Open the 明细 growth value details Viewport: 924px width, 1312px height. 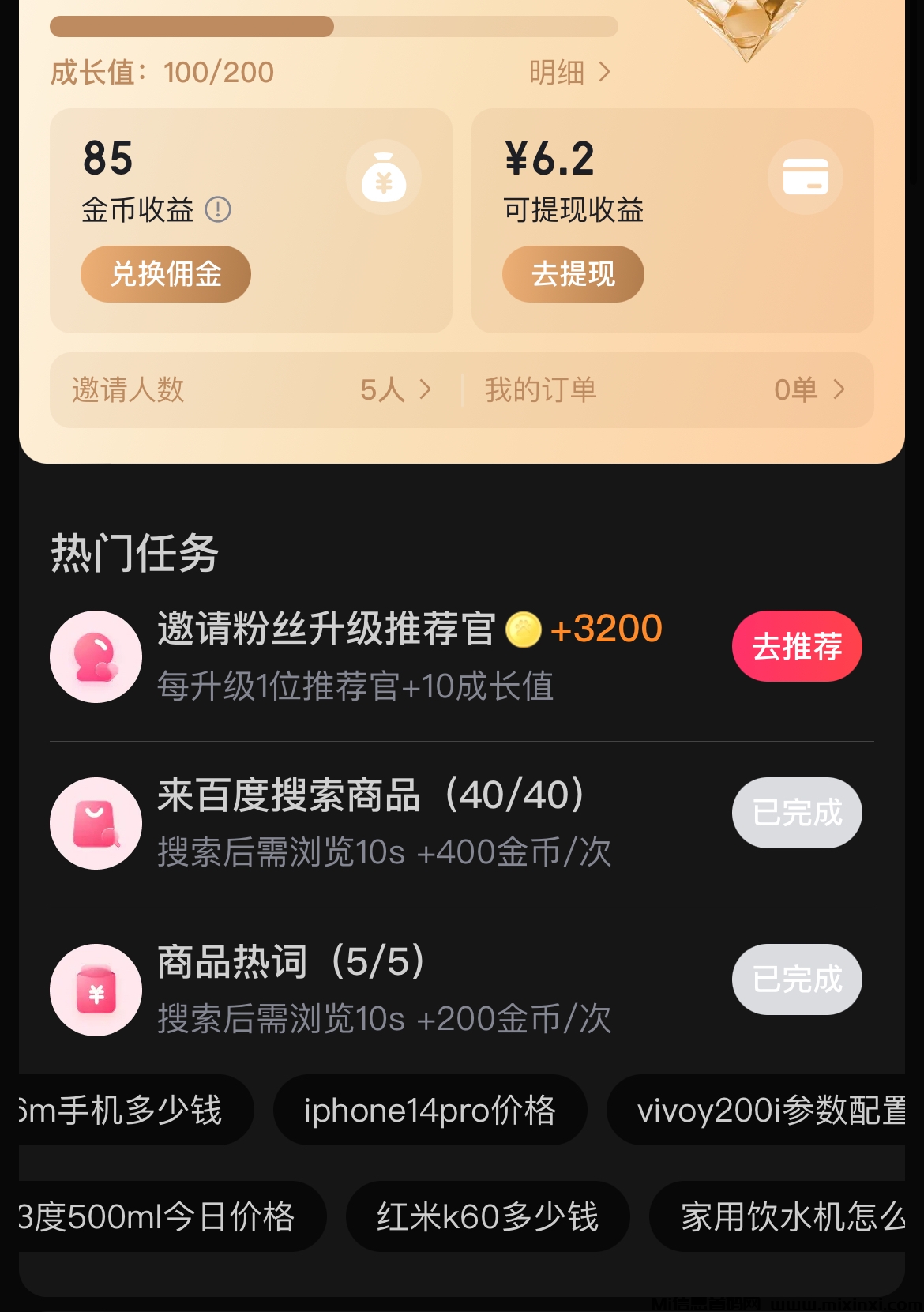click(569, 73)
